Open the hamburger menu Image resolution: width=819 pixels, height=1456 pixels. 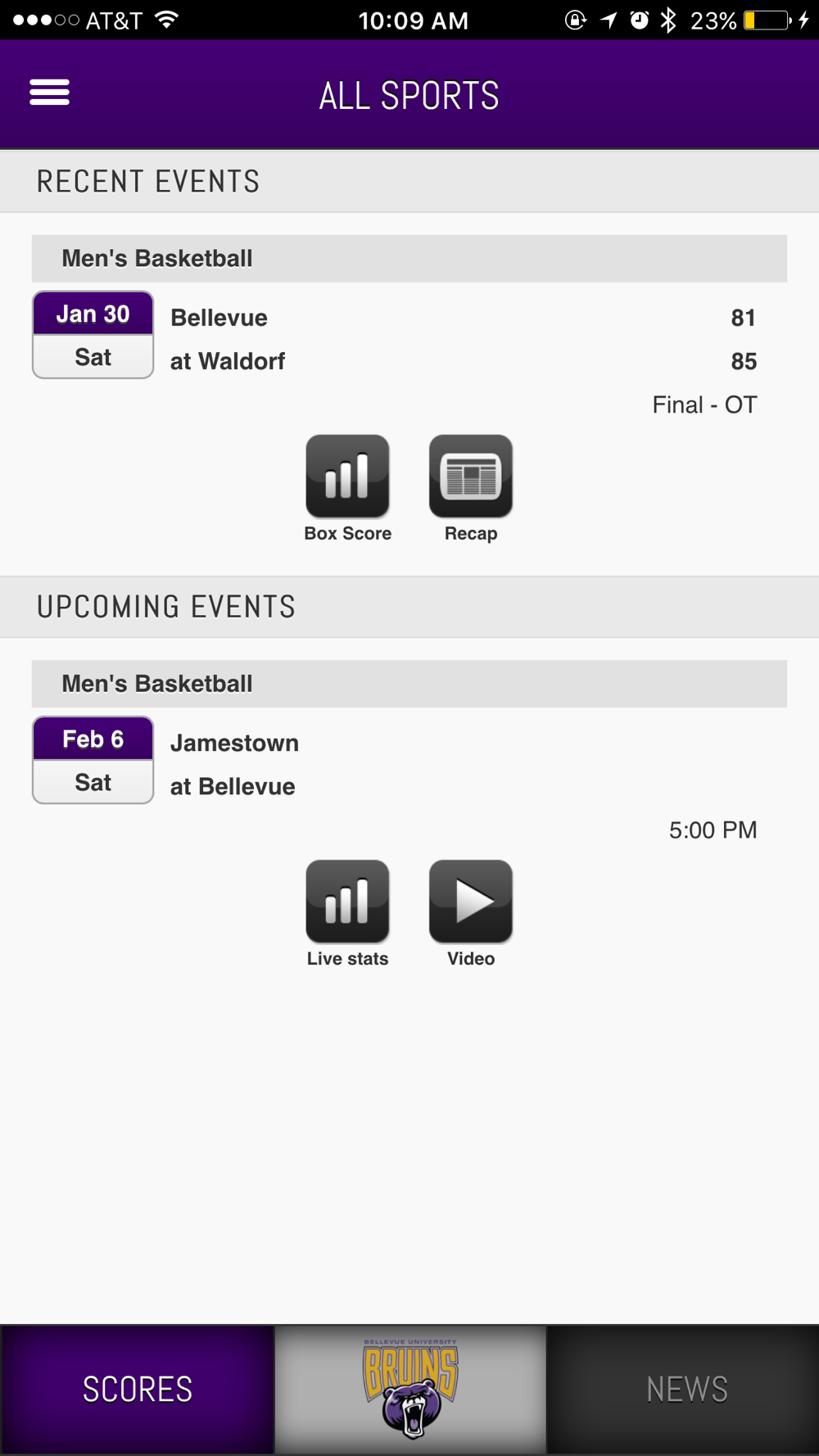click(49, 93)
